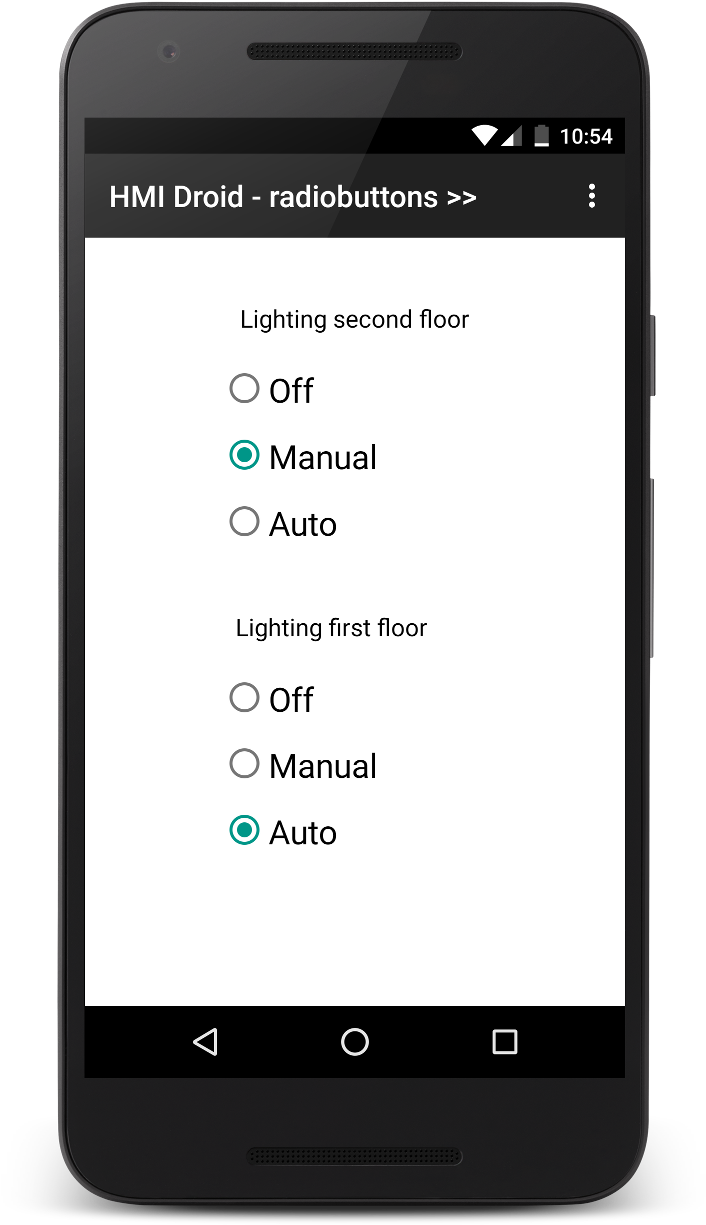The width and height of the screenshot is (706, 1225).
Task: Tap the system back button
Action: coord(205,1042)
